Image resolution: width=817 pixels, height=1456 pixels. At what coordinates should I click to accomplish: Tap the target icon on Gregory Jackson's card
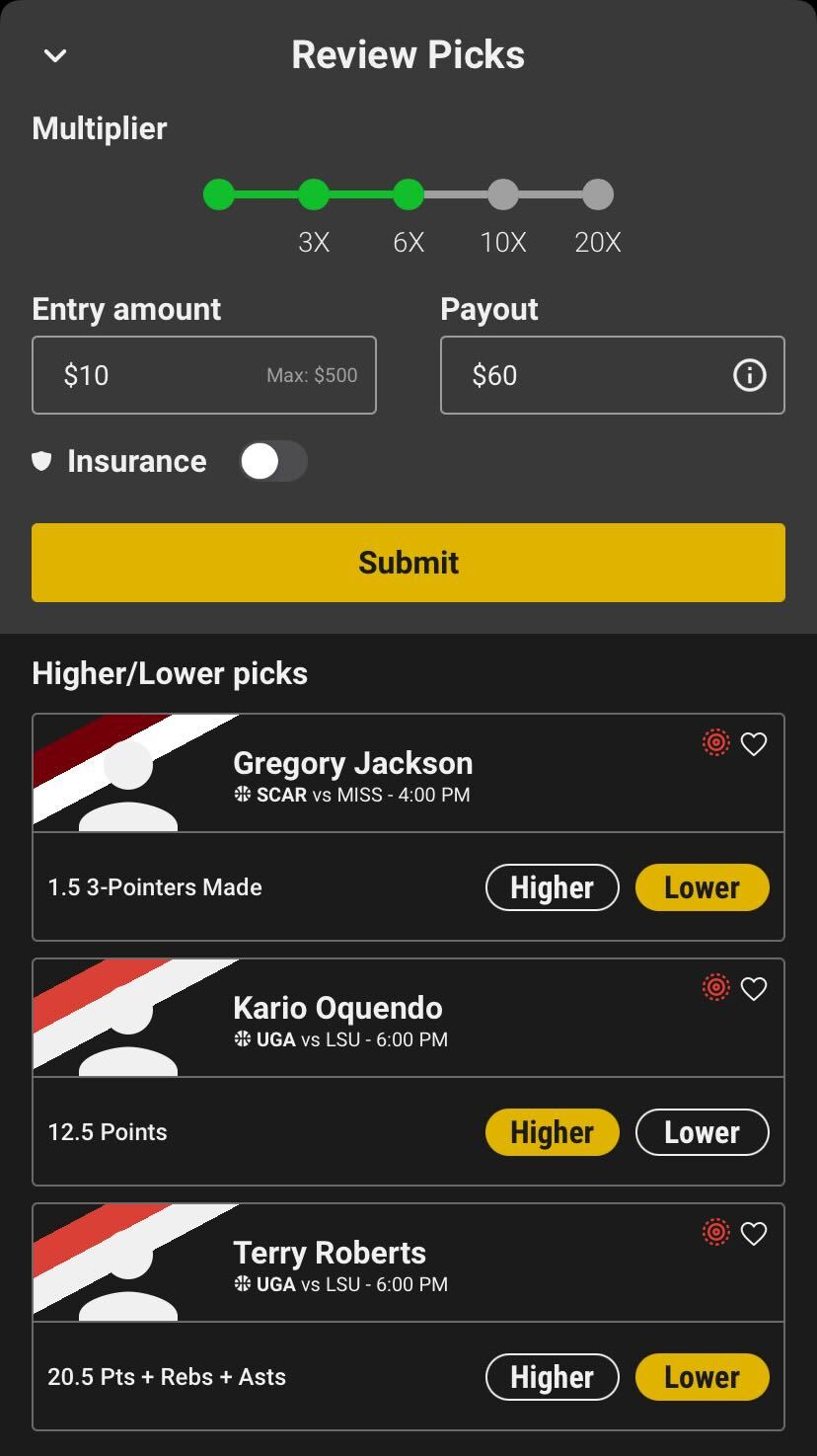click(x=716, y=742)
